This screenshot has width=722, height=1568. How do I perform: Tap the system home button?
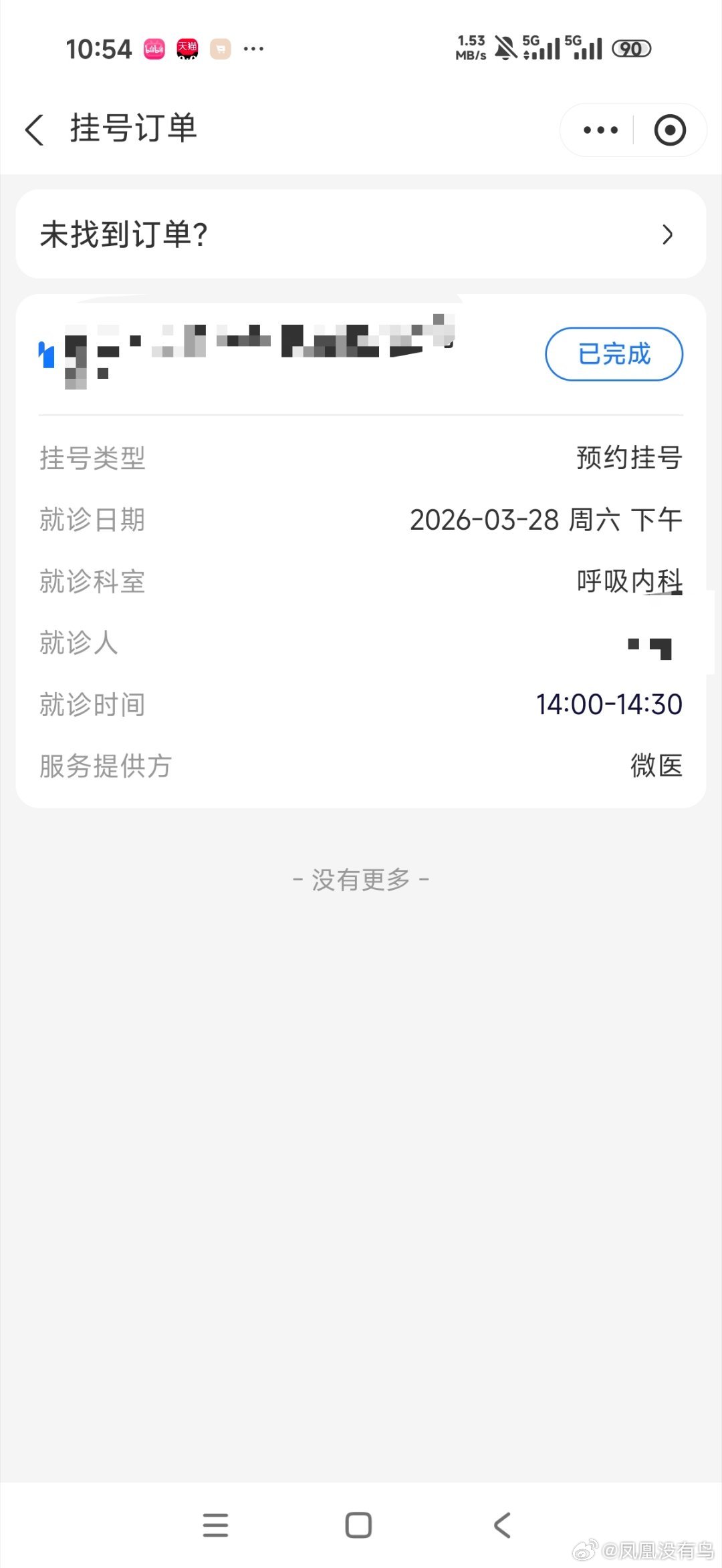[358, 1525]
